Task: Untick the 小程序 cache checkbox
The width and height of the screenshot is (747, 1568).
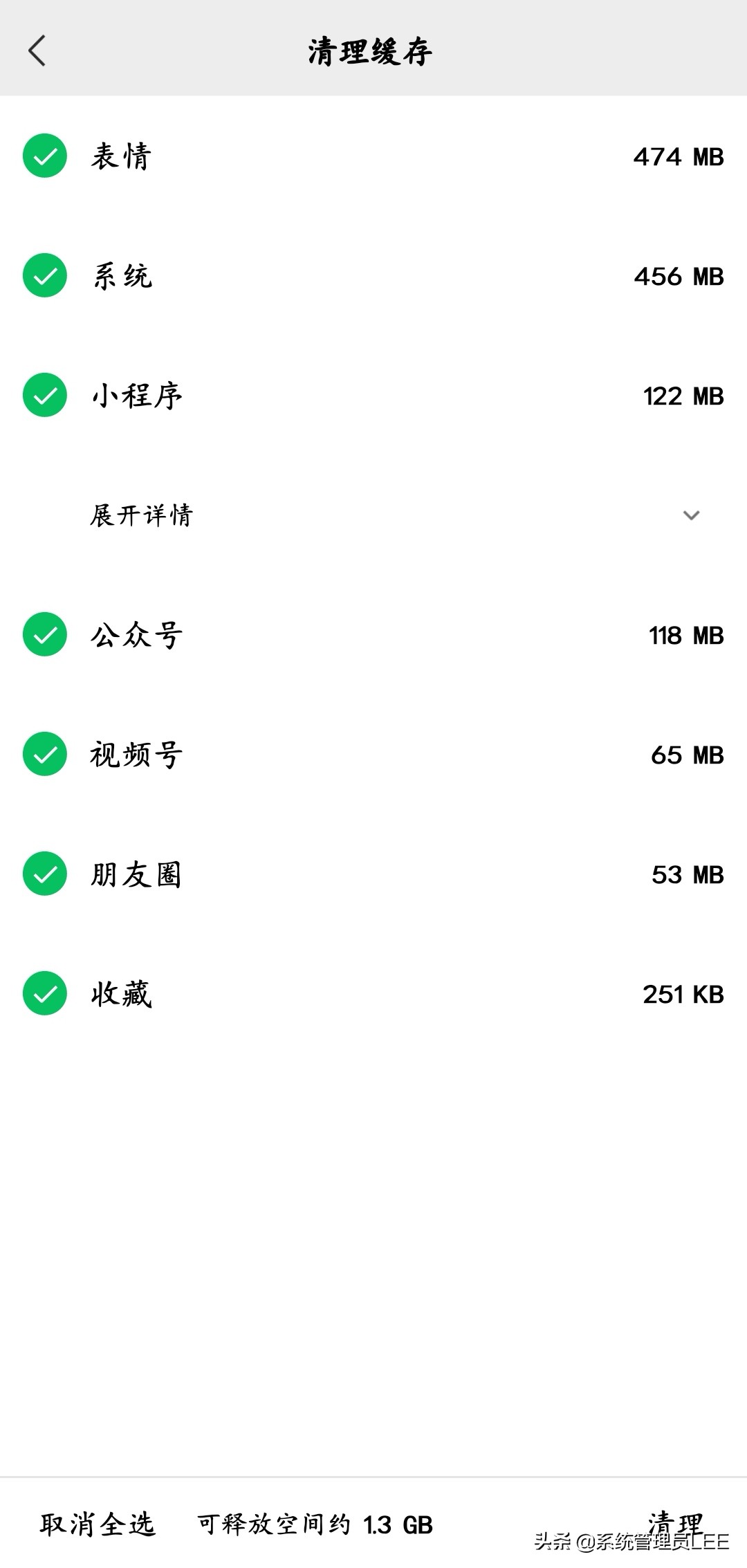Action: point(45,395)
